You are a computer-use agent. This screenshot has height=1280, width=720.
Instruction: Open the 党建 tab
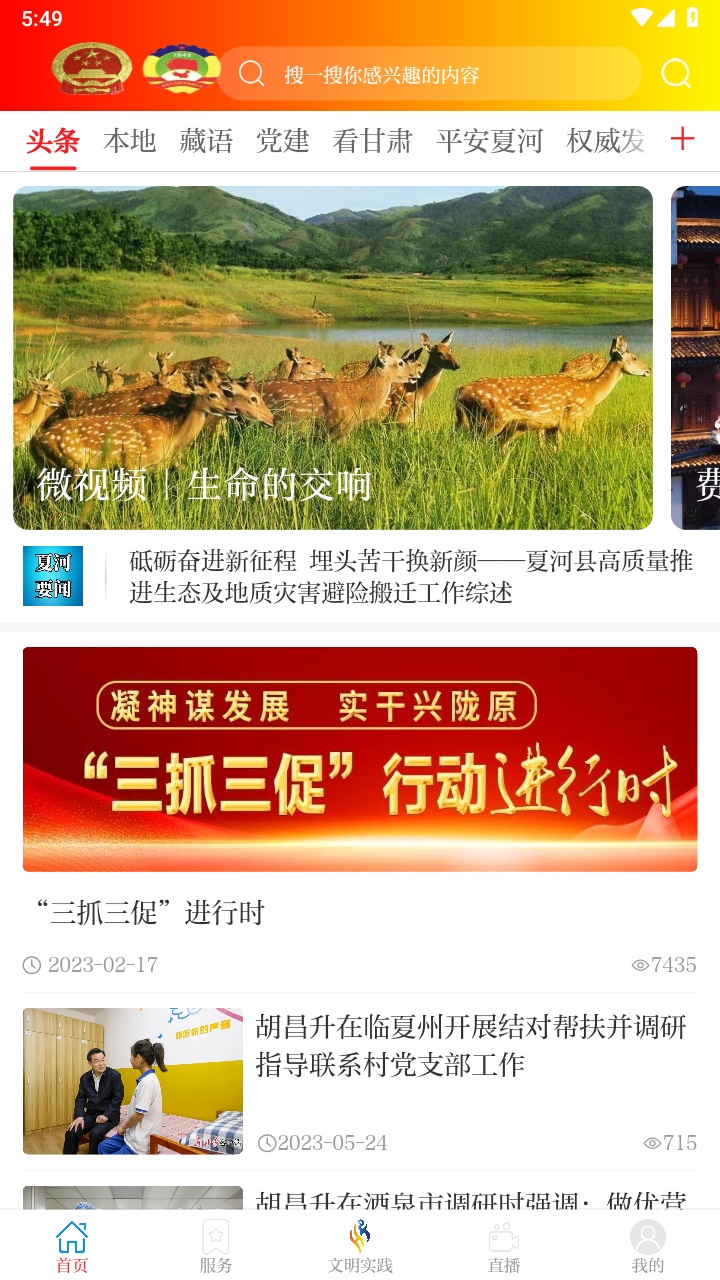pos(283,141)
